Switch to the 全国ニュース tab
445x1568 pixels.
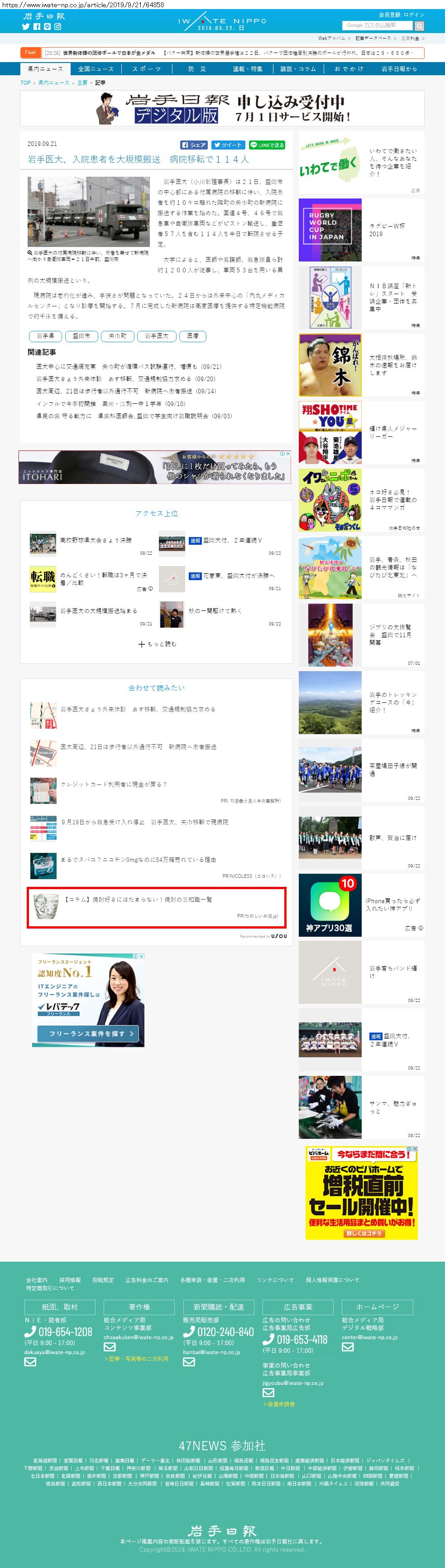tap(96, 69)
